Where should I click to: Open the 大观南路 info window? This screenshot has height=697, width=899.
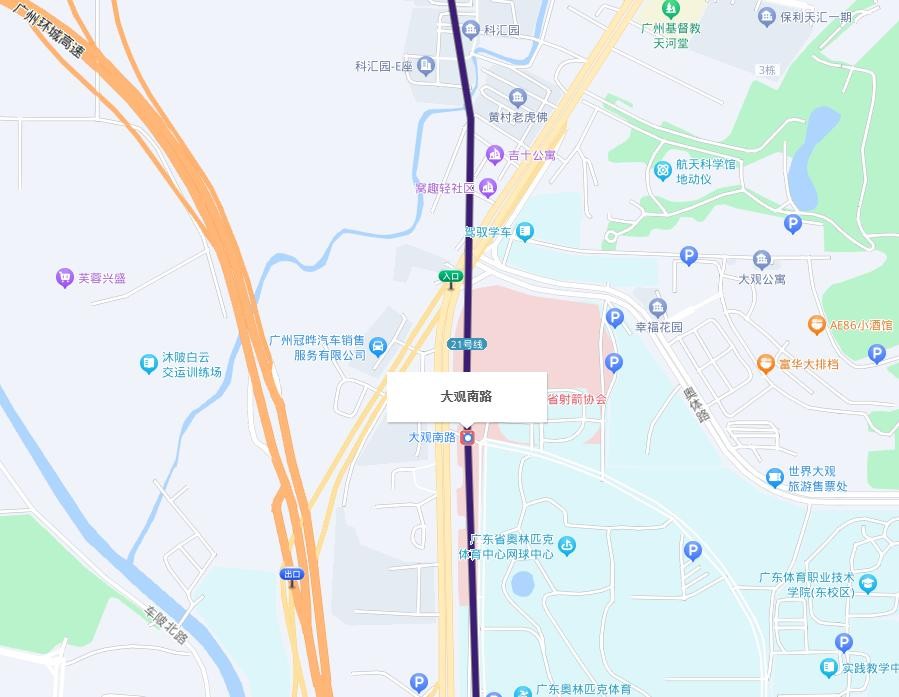467,397
